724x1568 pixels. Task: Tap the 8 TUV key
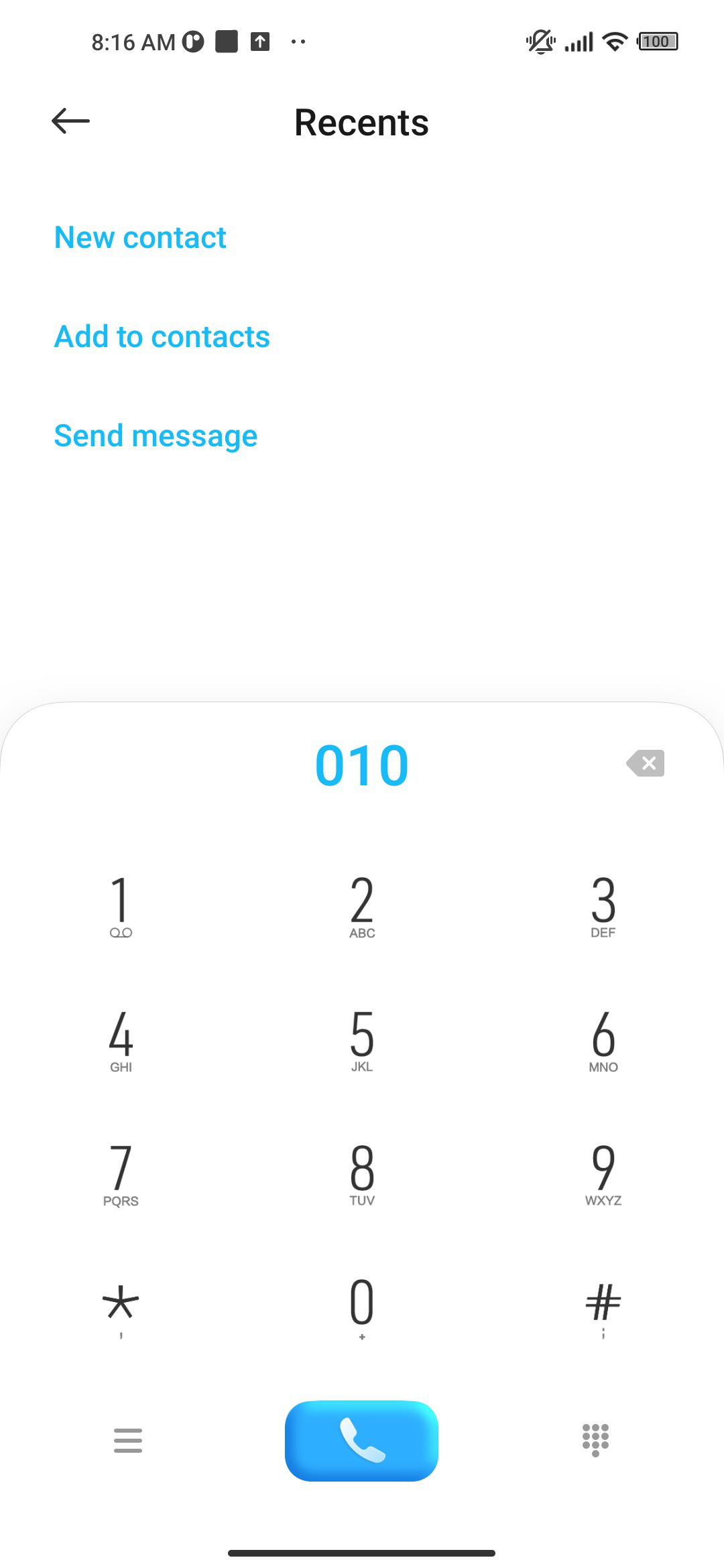pyautogui.click(x=362, y=1175)
